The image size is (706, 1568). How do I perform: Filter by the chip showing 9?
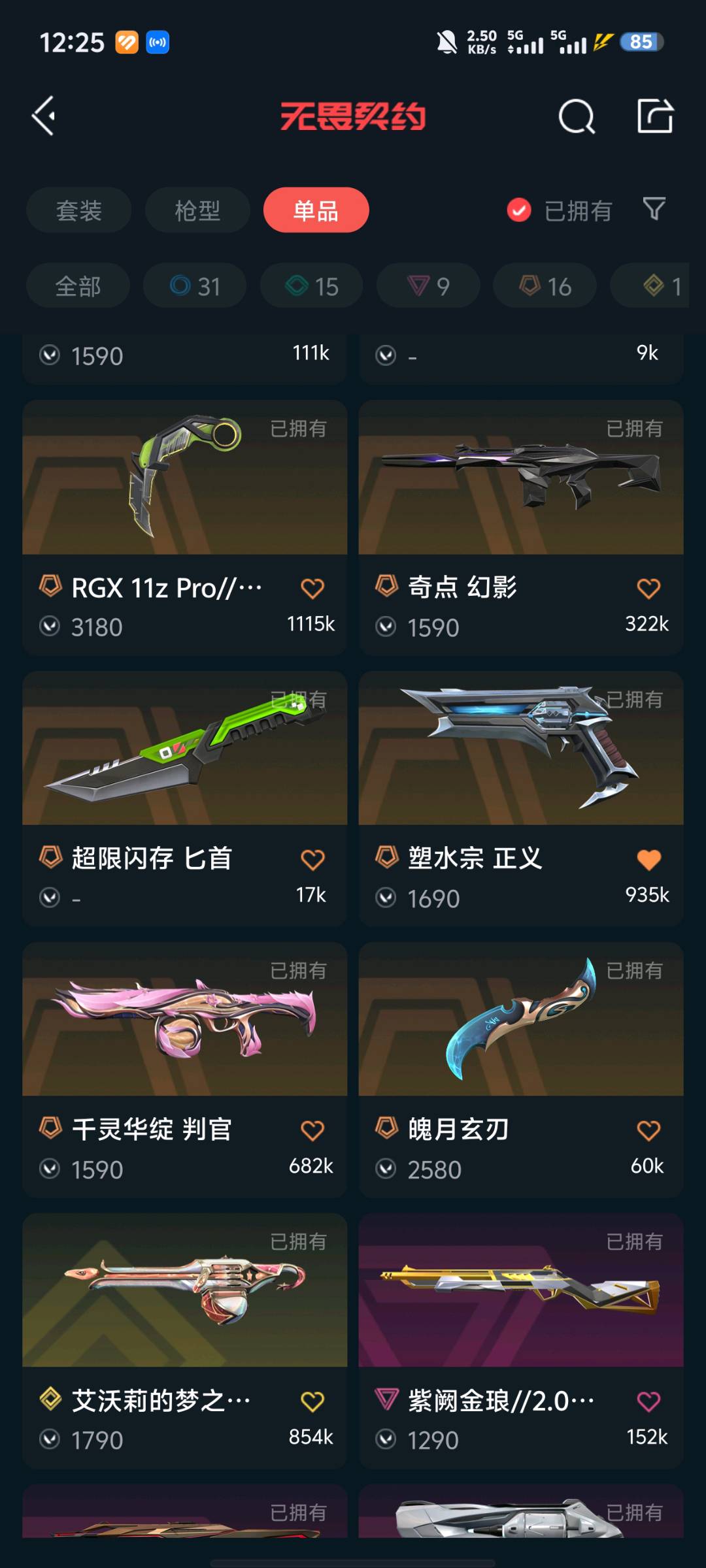click(428, 286)
